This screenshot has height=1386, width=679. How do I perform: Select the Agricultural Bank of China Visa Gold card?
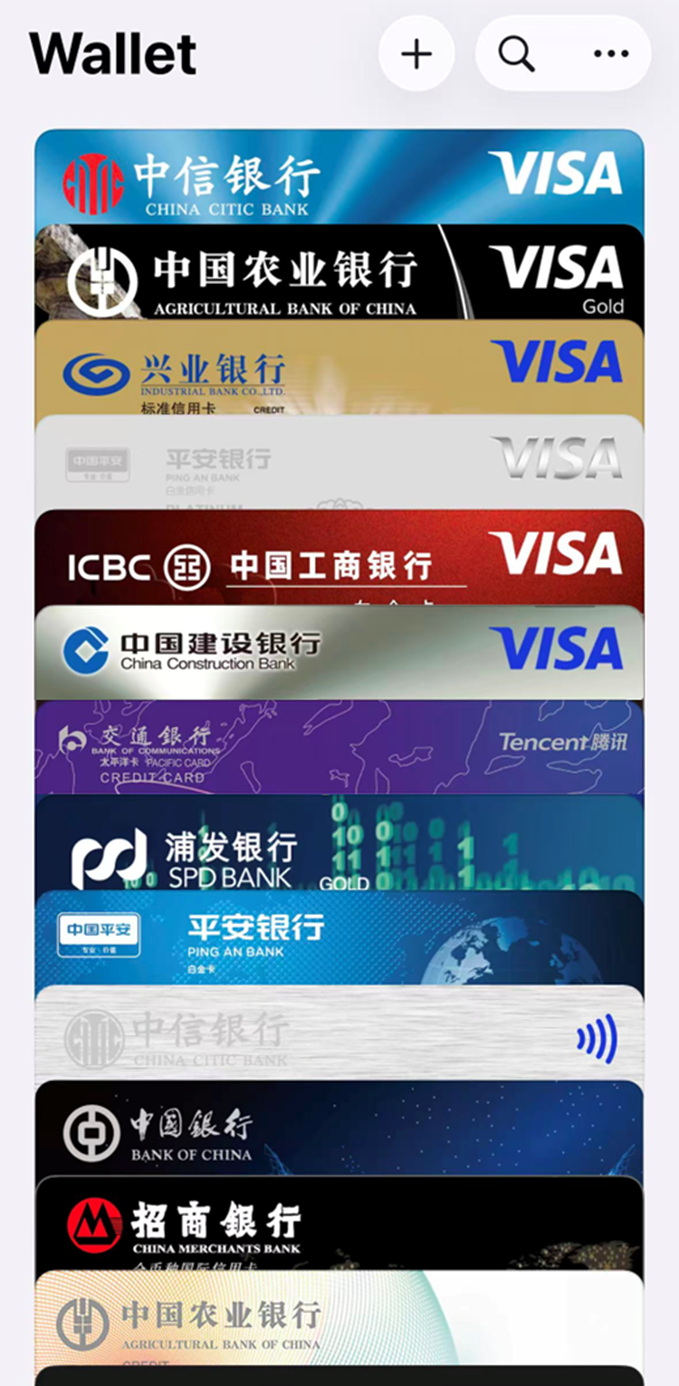click(x=339, y=272)
